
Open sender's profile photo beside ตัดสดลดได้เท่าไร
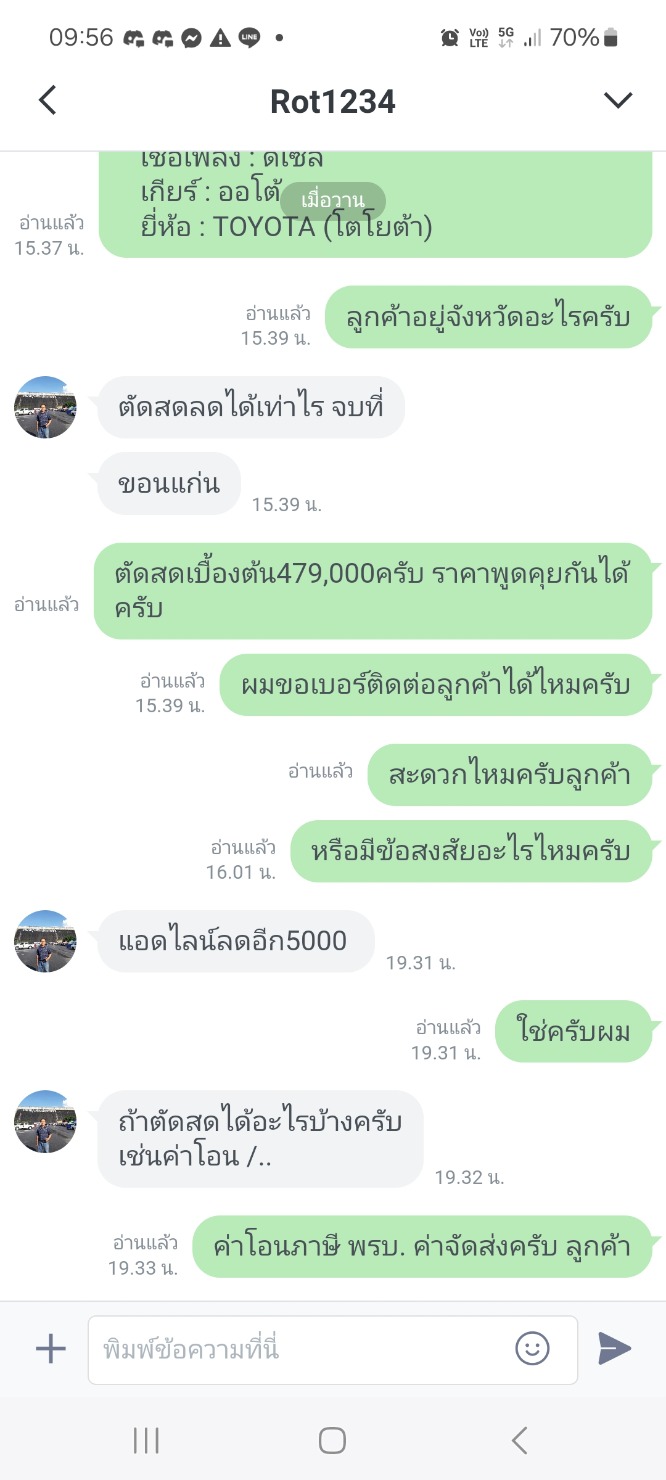[45, 407]
